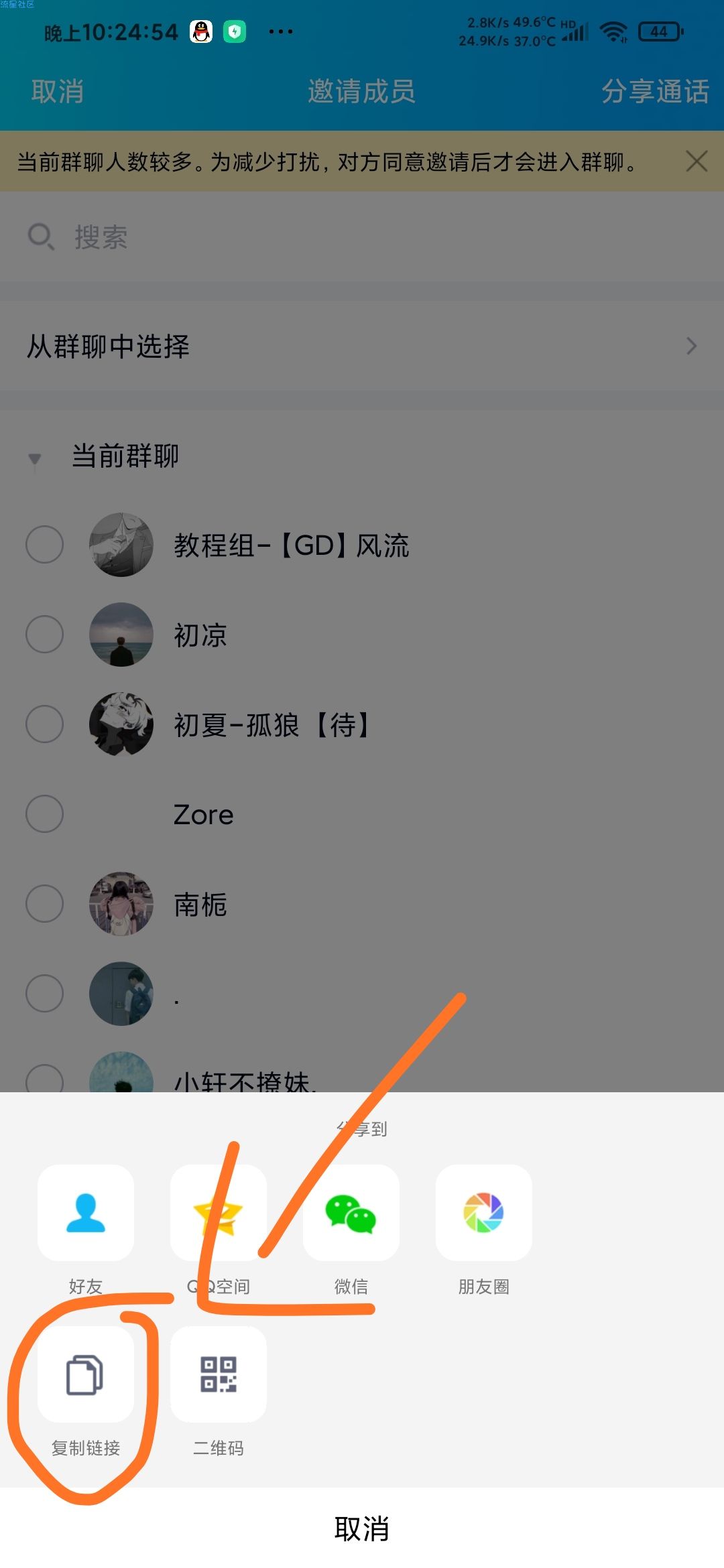Dismiss the group size notice banner
This screenshot has width=724, height=1568.
(697, 161)
